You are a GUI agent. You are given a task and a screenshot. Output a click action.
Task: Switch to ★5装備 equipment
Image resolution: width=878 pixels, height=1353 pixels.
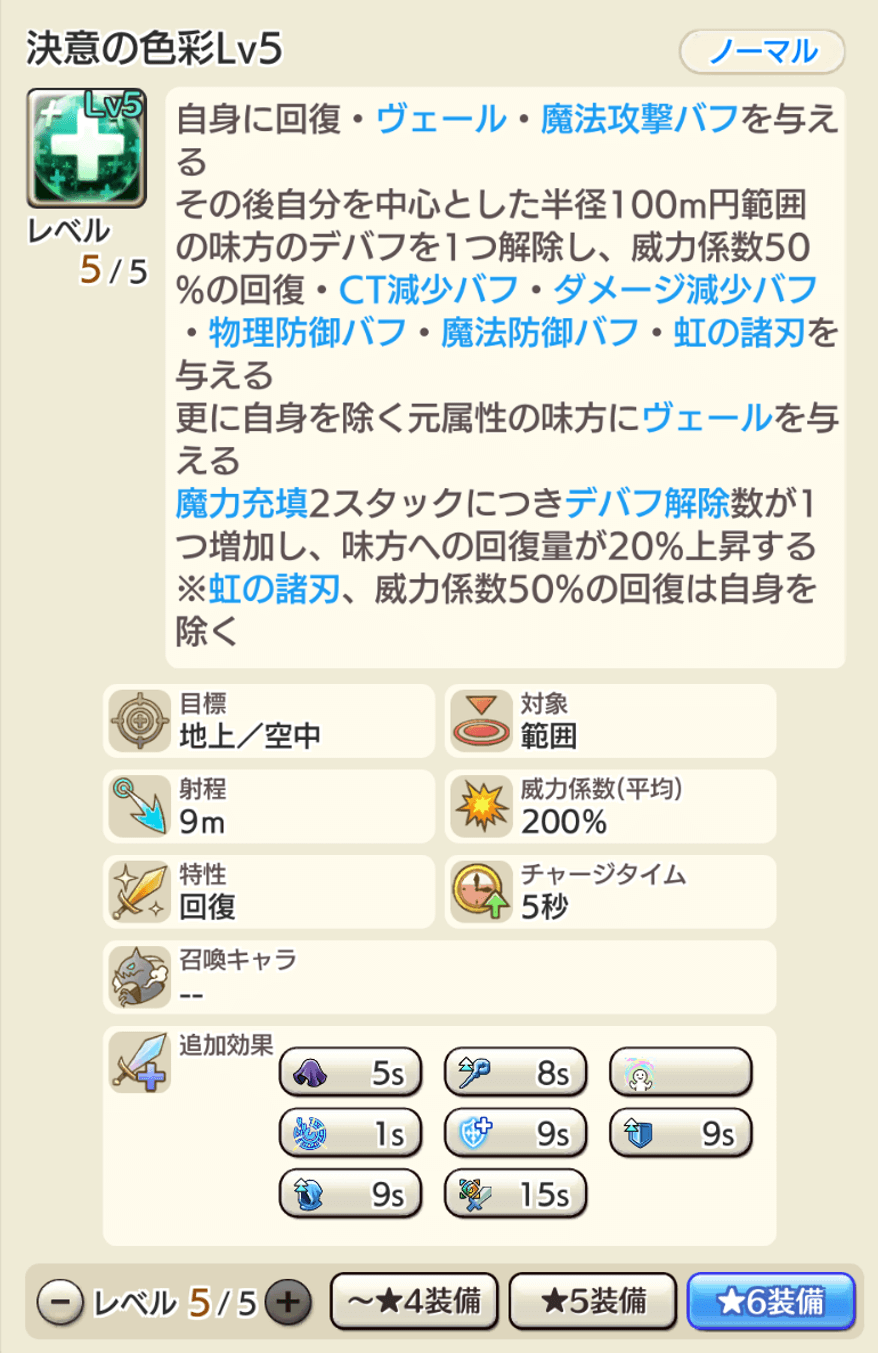pos(593,1301)
